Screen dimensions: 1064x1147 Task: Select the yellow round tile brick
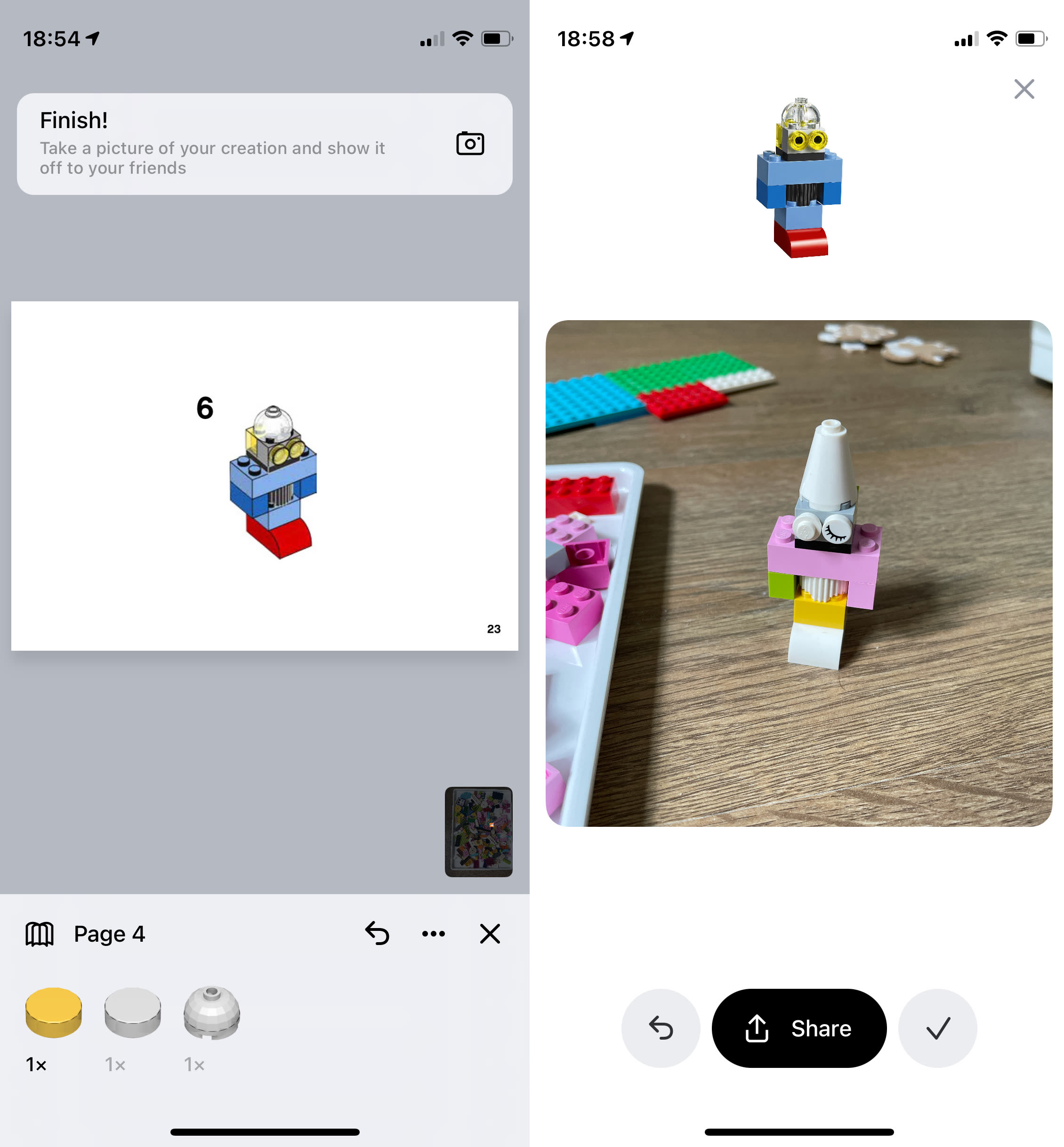[x=54, y=1012]
